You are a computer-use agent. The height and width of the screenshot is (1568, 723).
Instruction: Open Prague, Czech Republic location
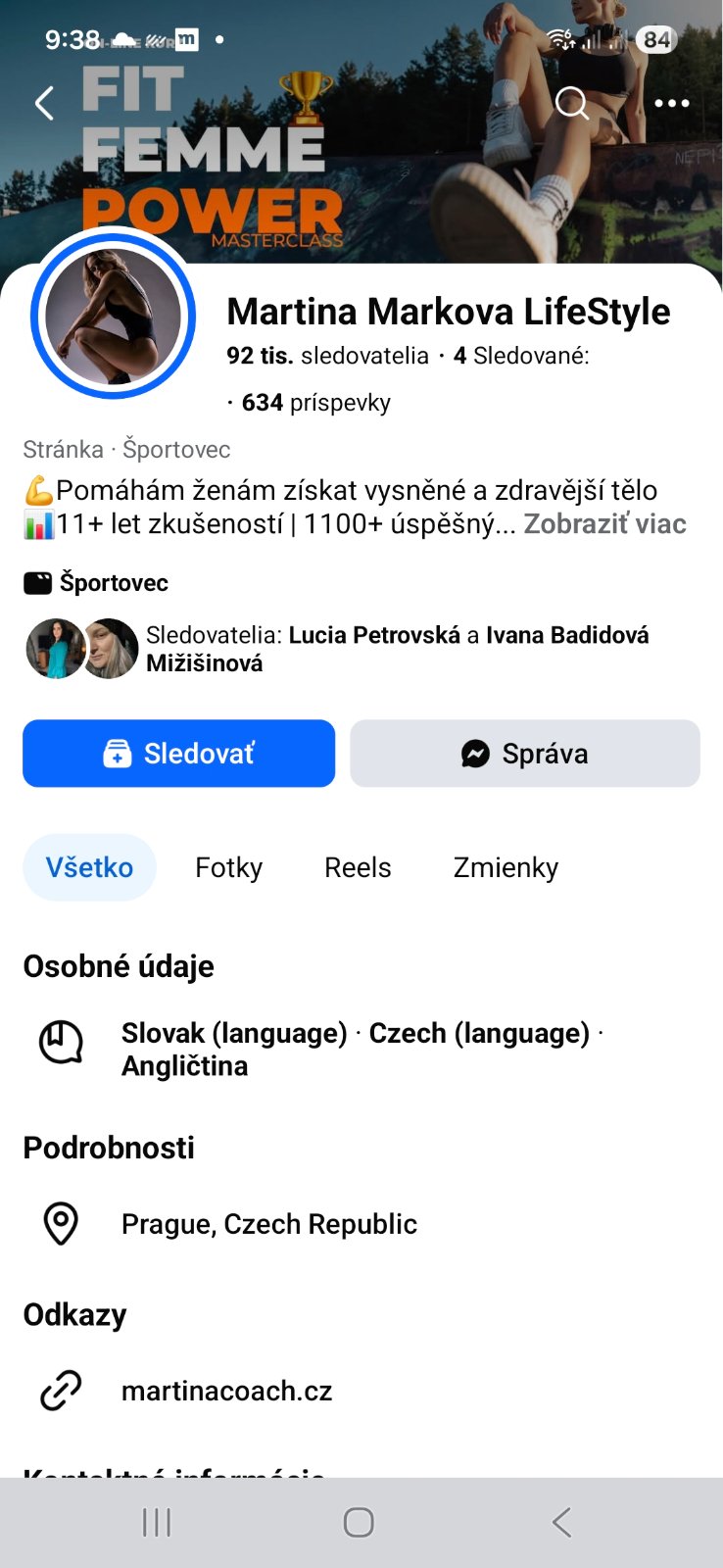pyautogui.click(x=268, y=1224)
